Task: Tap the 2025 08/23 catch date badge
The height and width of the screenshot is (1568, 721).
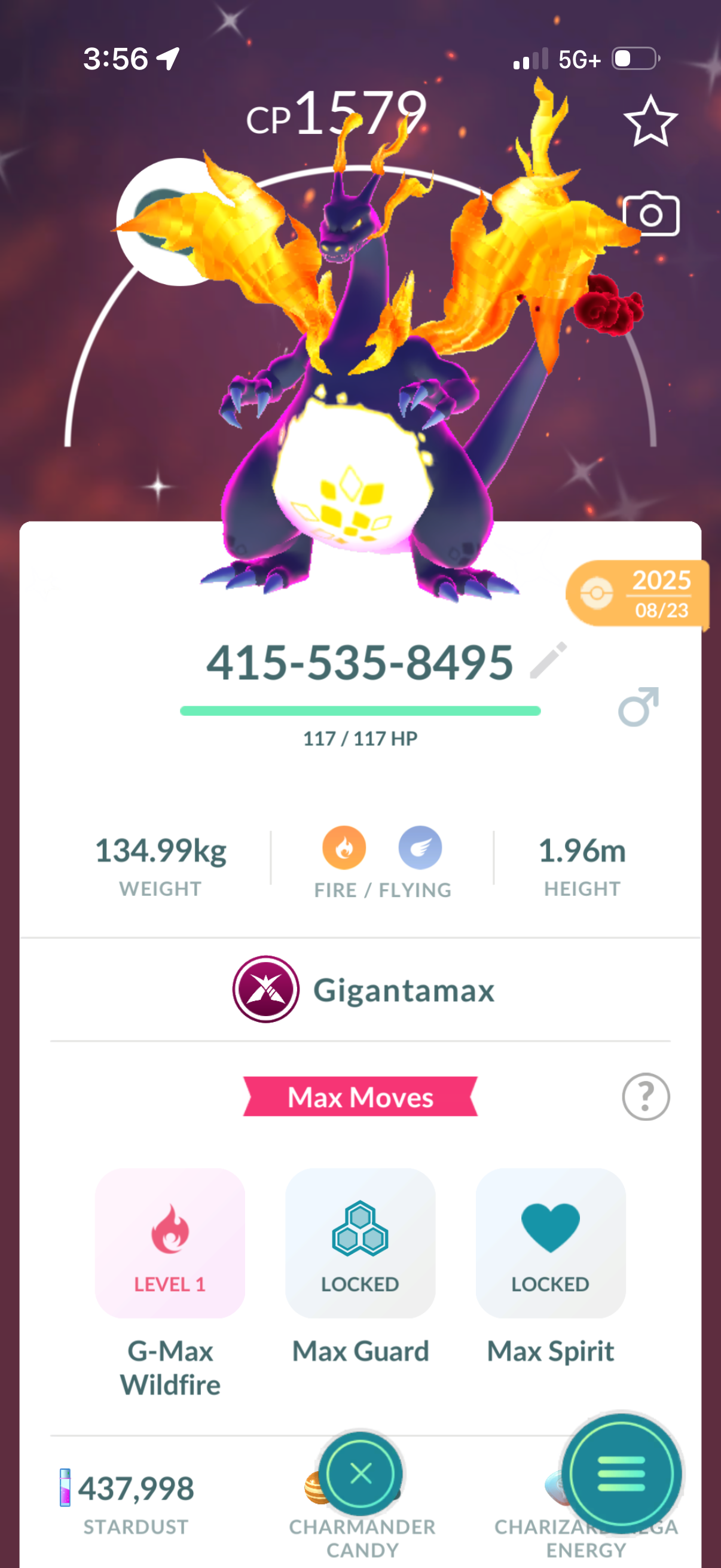Action: (x=638, y=593)
